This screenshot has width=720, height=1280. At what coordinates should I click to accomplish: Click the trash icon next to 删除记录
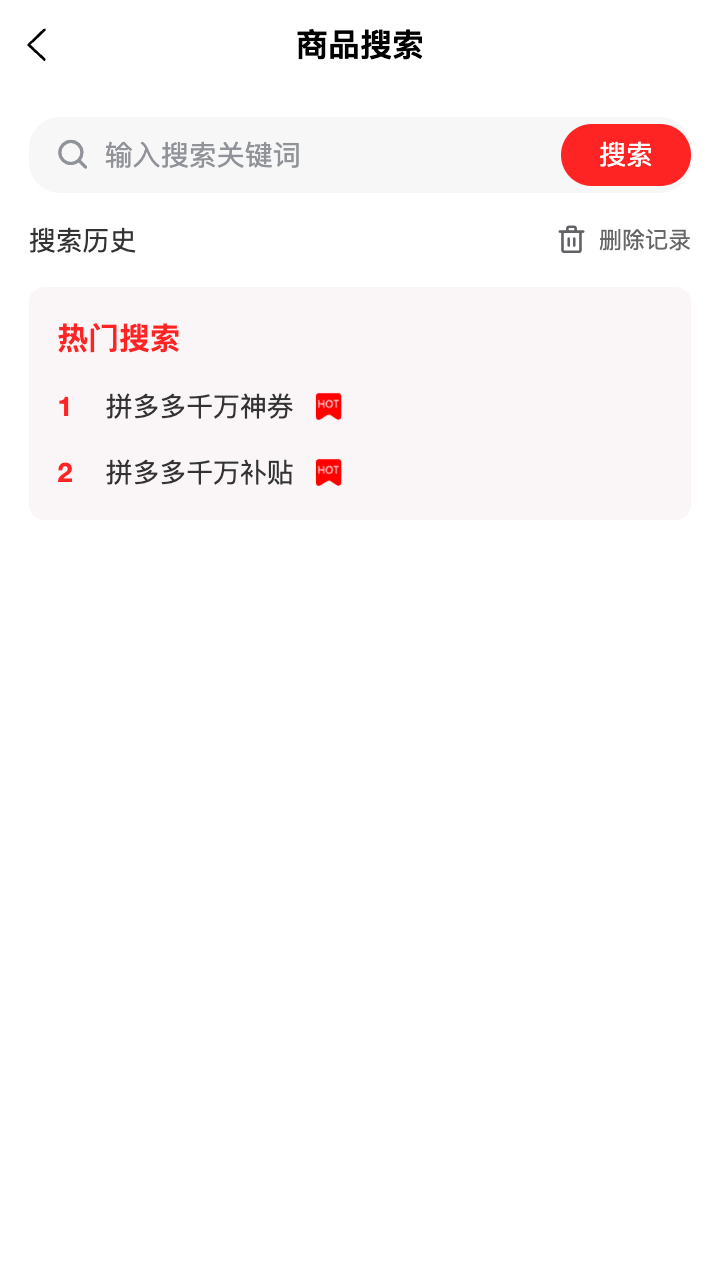pos(570,240)
